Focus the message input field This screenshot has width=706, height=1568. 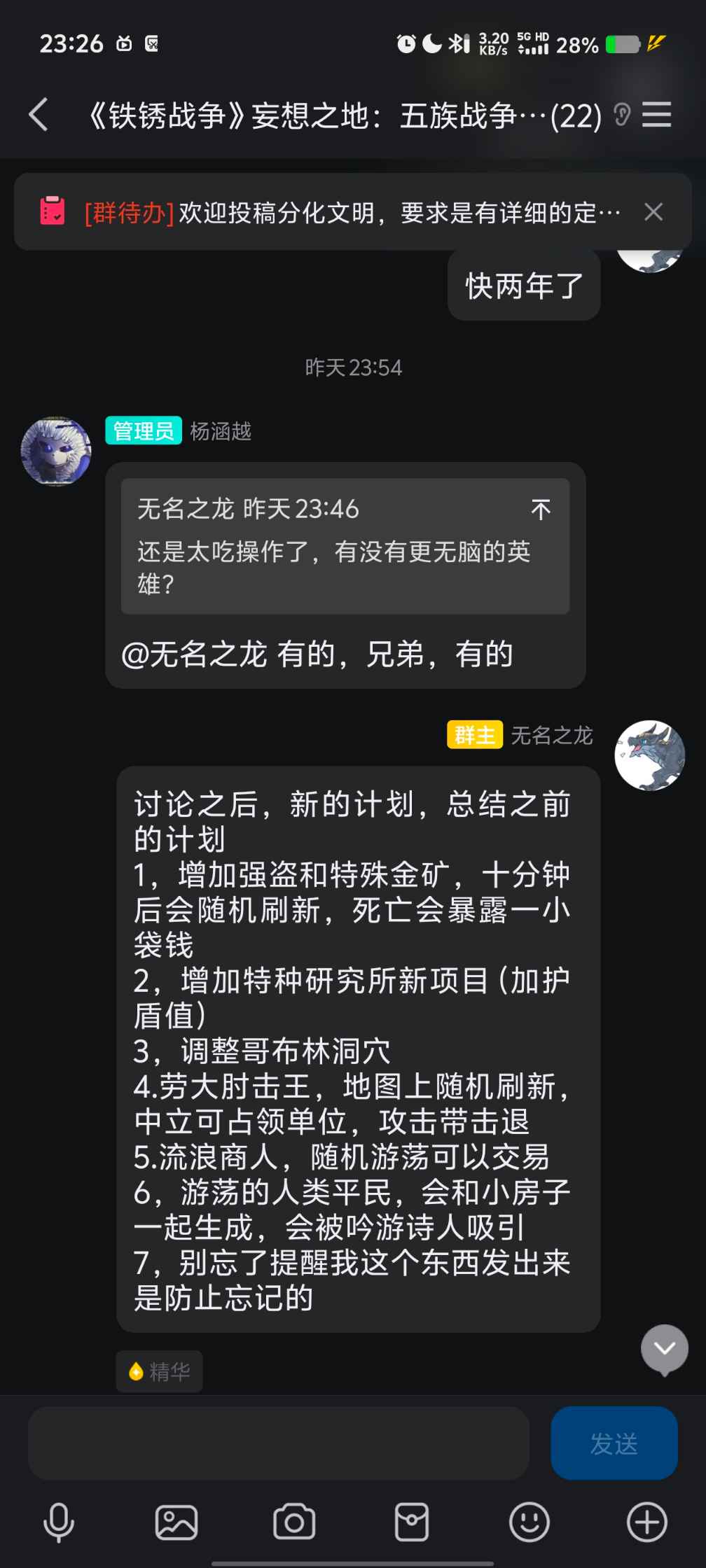279,1443
